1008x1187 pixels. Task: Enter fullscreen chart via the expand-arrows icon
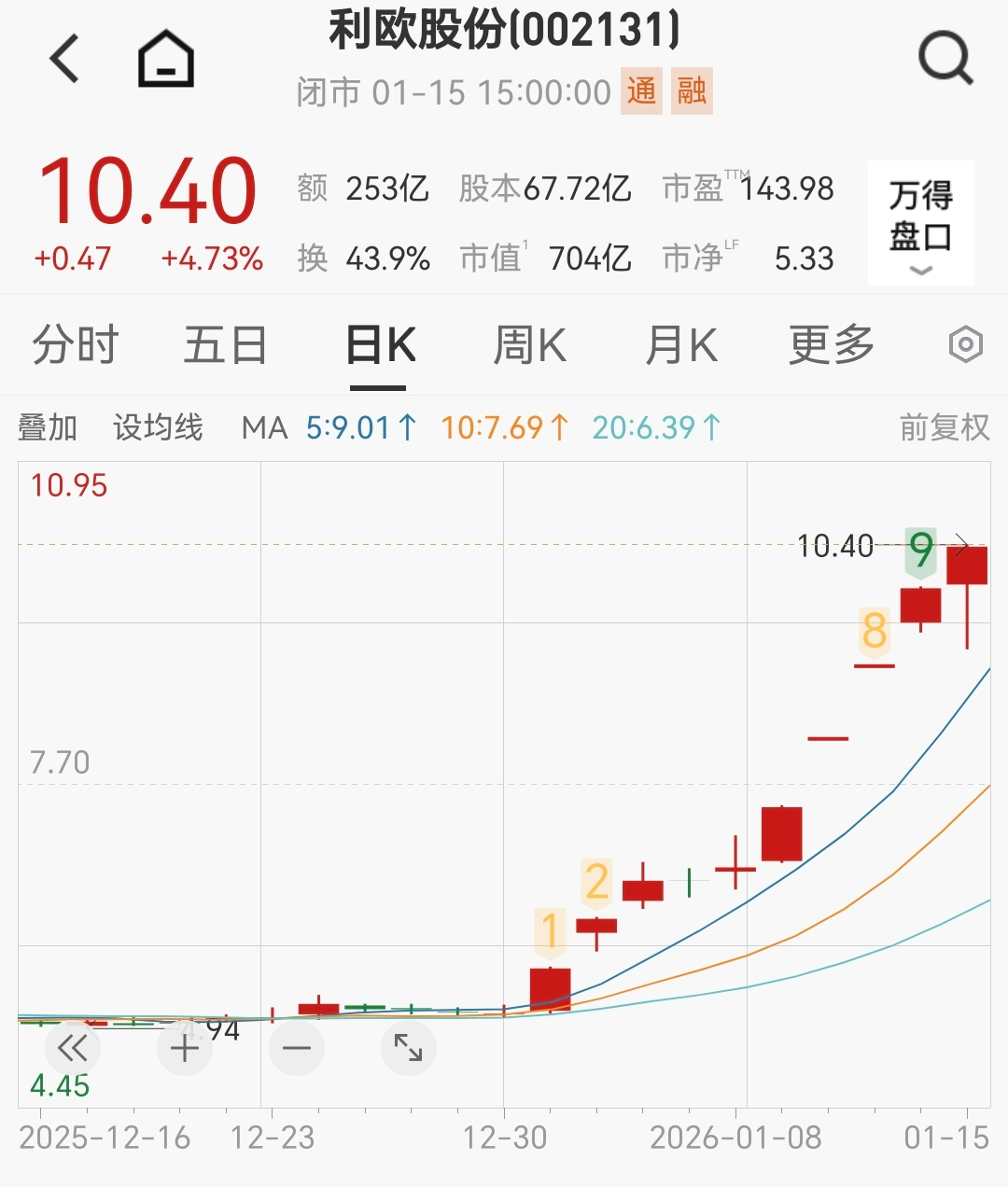[409, 1047]
